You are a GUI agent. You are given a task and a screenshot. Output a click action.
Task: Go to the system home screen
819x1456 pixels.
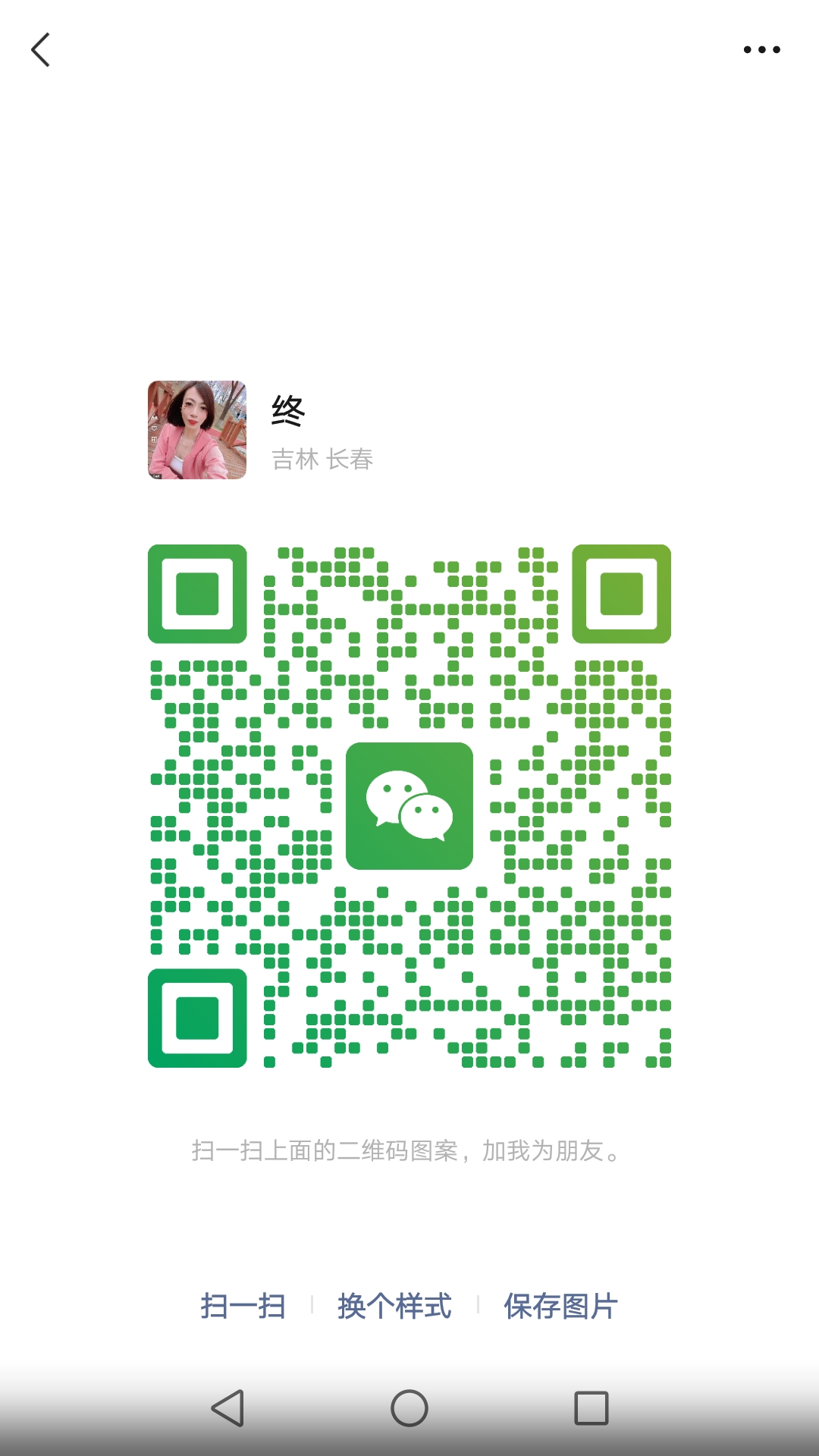click(x=409, y=1408)
